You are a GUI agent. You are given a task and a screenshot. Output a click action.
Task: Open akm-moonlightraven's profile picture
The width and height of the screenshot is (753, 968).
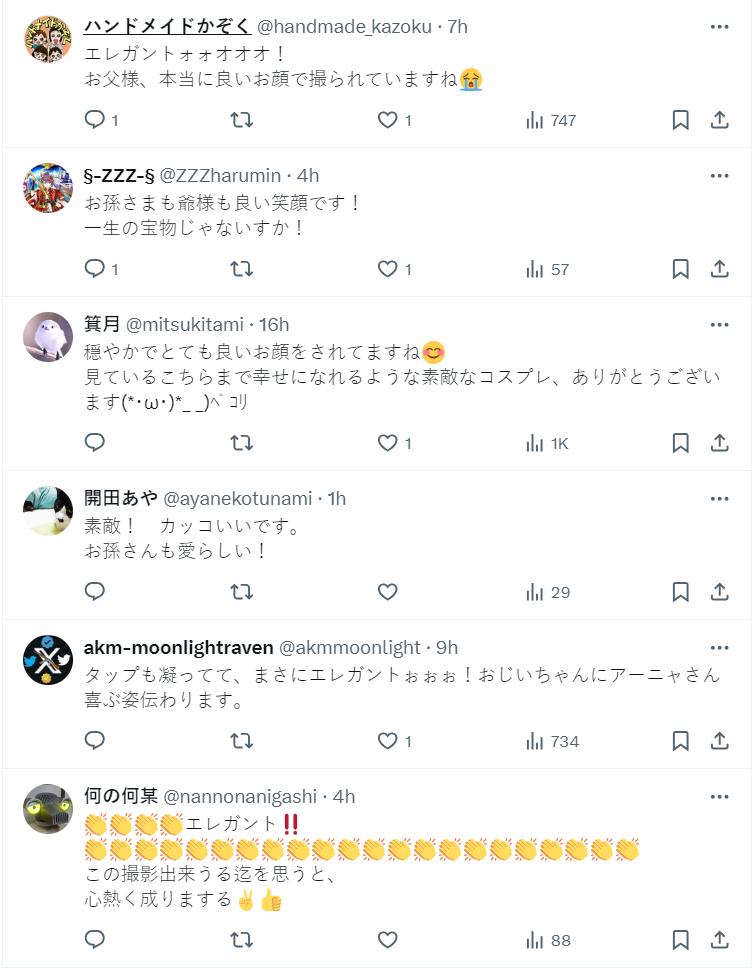(x=48, y=660)
